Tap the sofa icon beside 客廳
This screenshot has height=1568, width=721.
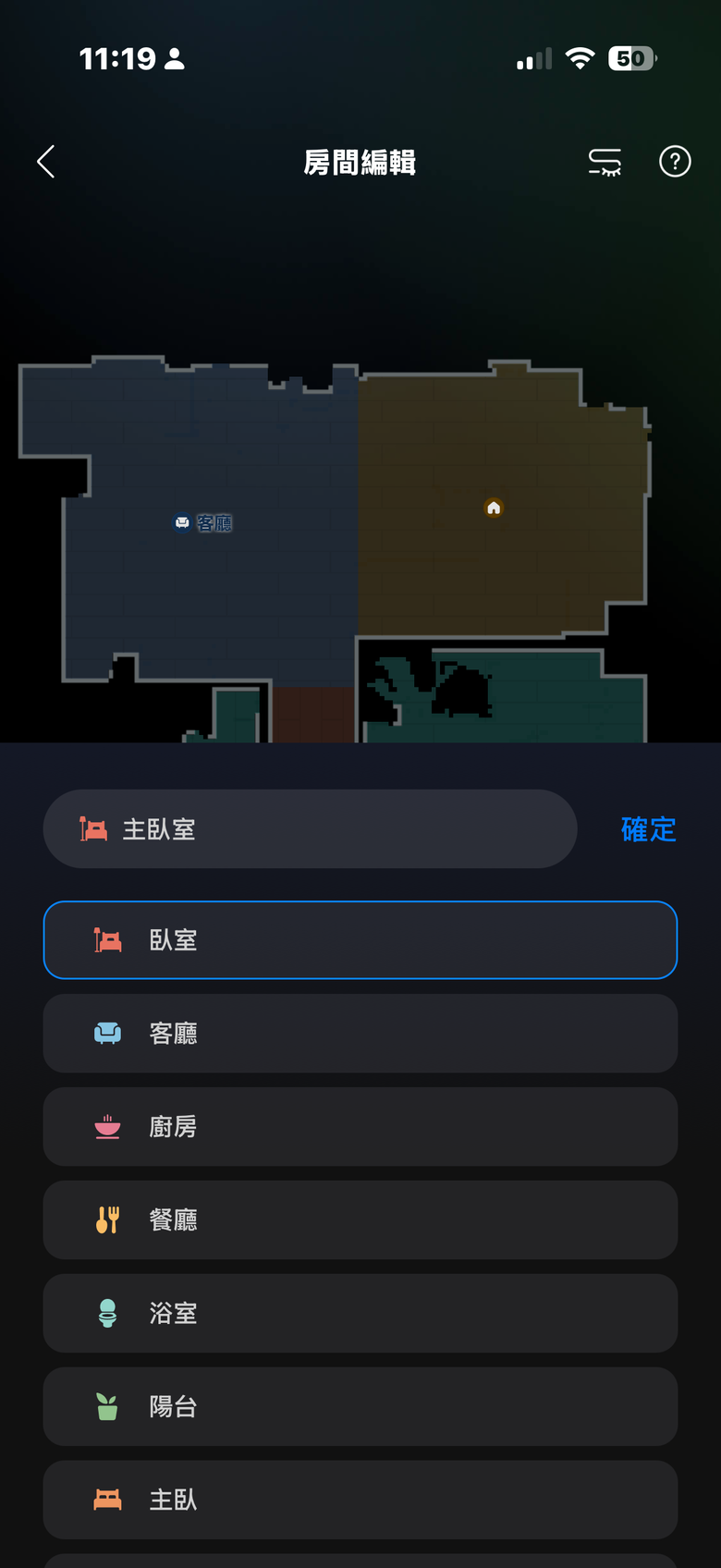click(107, 1033)
